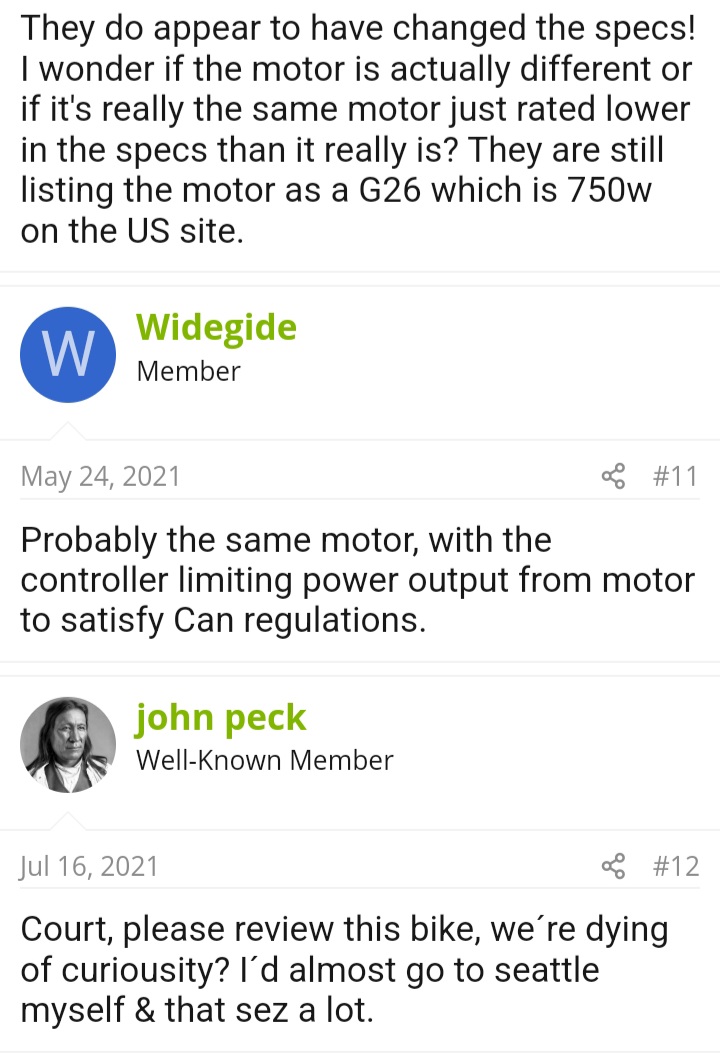720x1054 pixels.
Task: Click the #12 permalink
Action: (677, 866)
